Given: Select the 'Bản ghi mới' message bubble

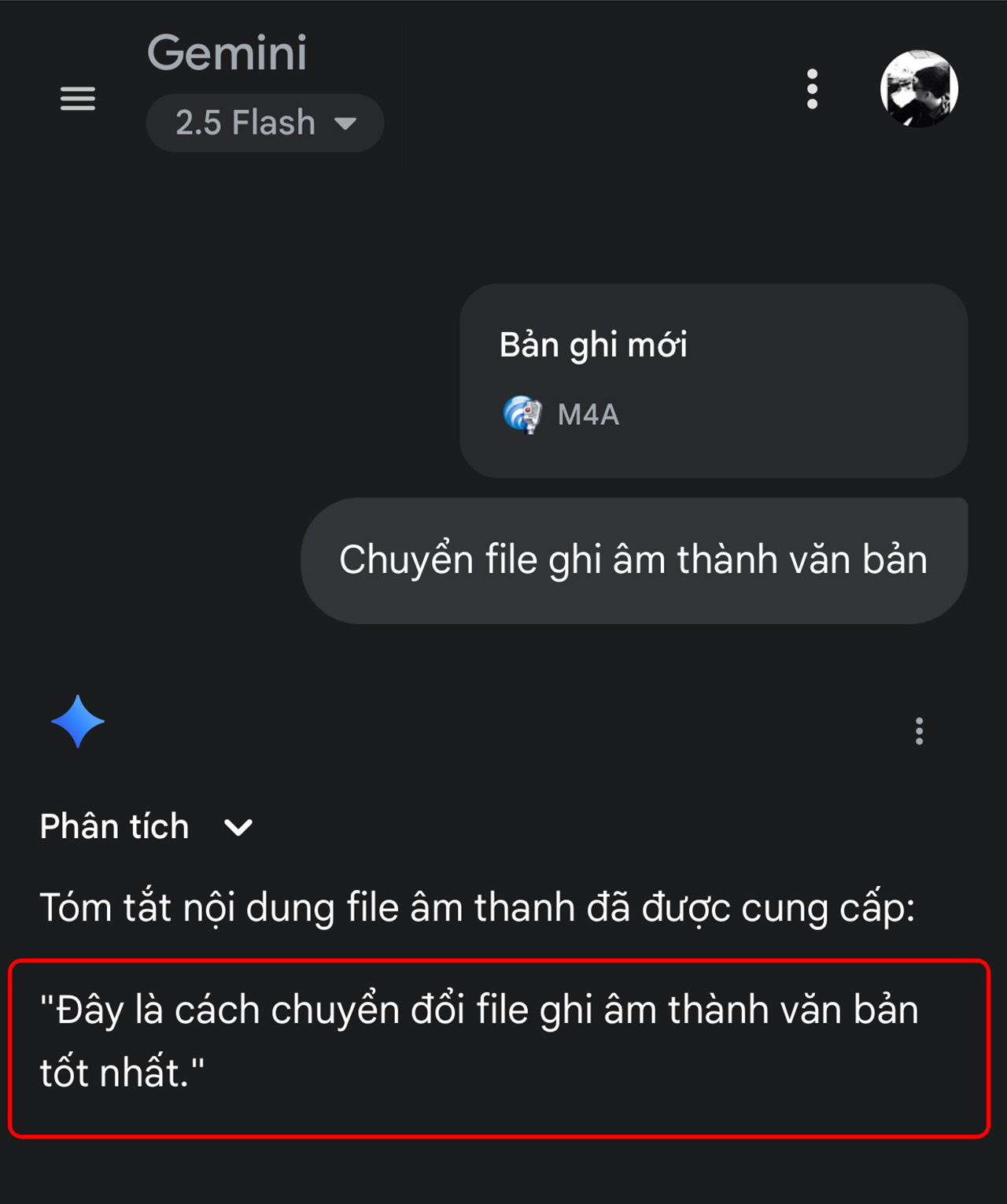Looking at the screenshot, I should click(x=593, y=345).
